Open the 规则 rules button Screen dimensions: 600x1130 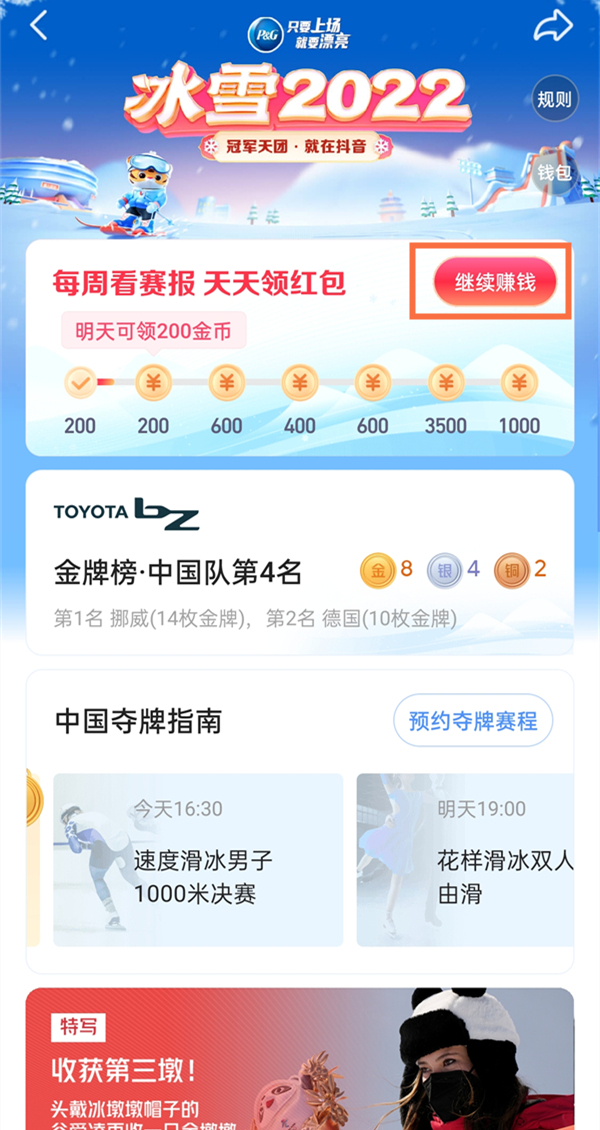pyautogui.click(x=554, y=99)
